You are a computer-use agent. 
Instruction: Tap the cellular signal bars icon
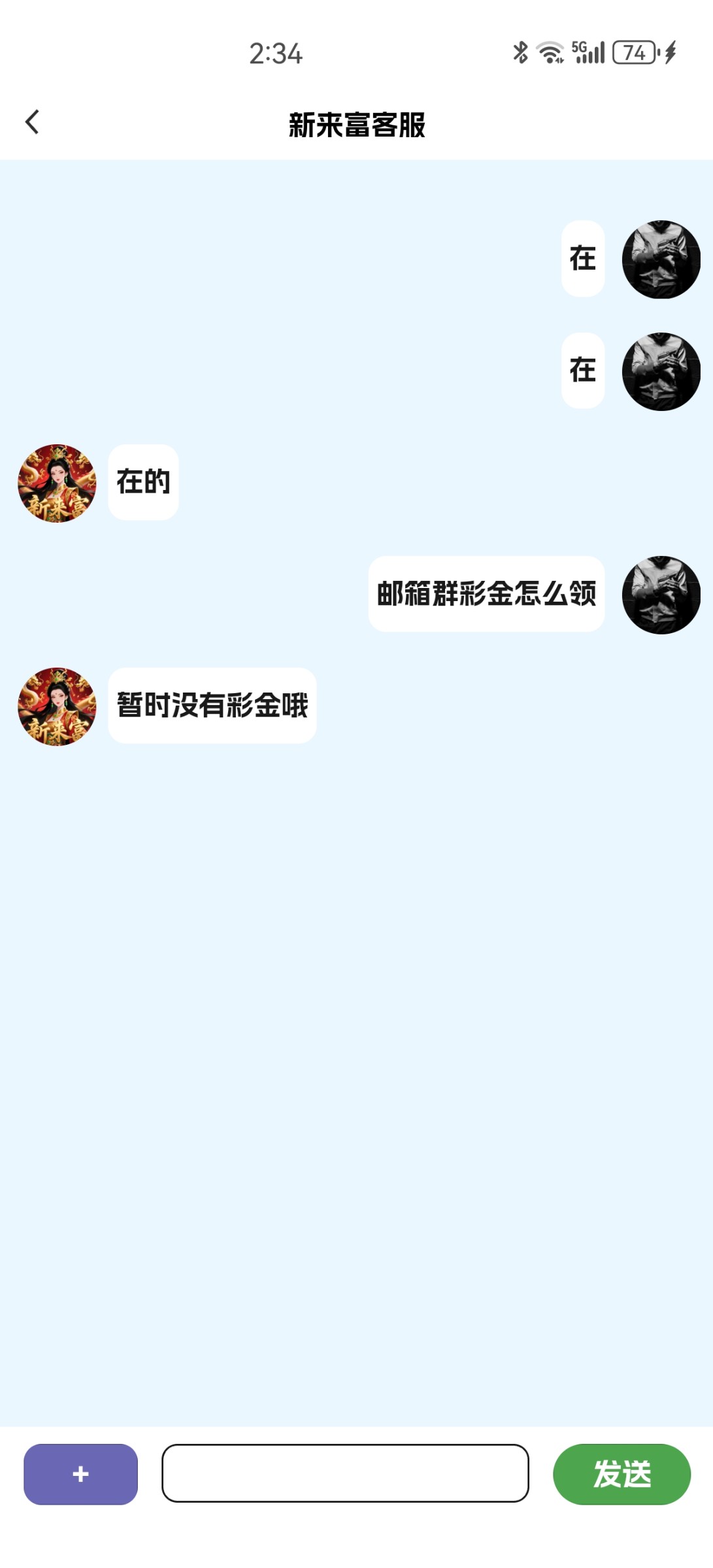pos(593,57)
